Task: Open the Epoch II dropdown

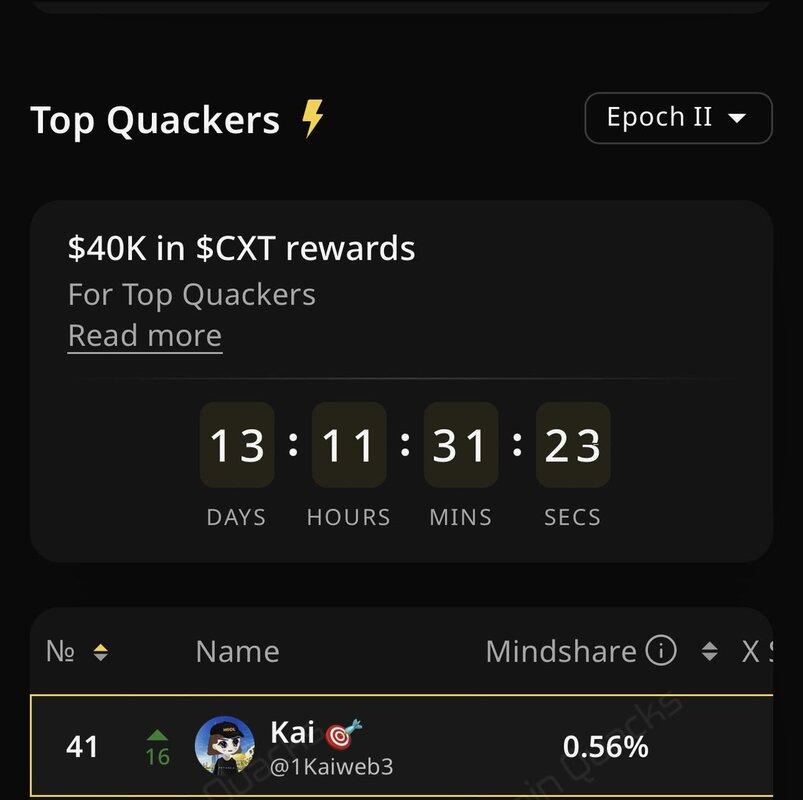Action: [678, 118]
